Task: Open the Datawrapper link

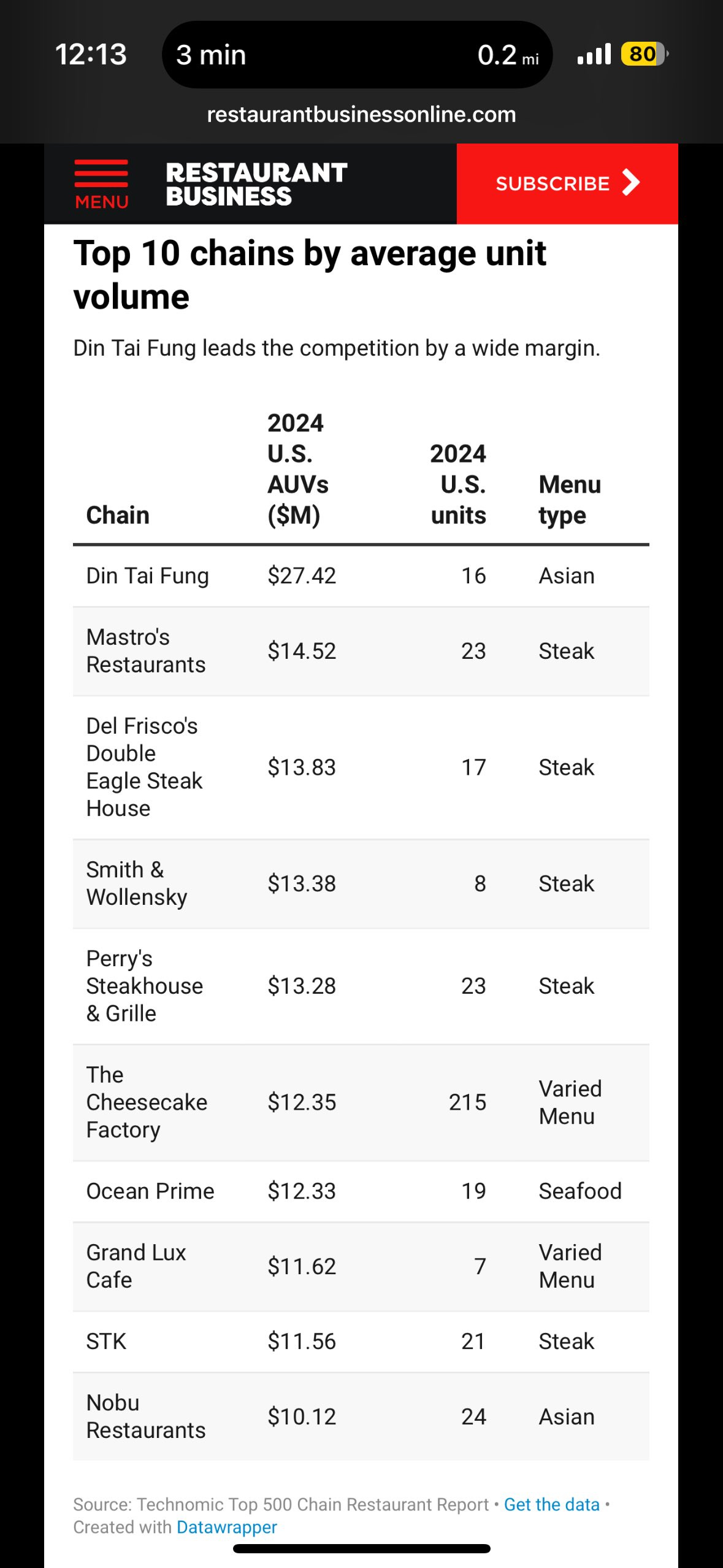Action: [227, 1527]
